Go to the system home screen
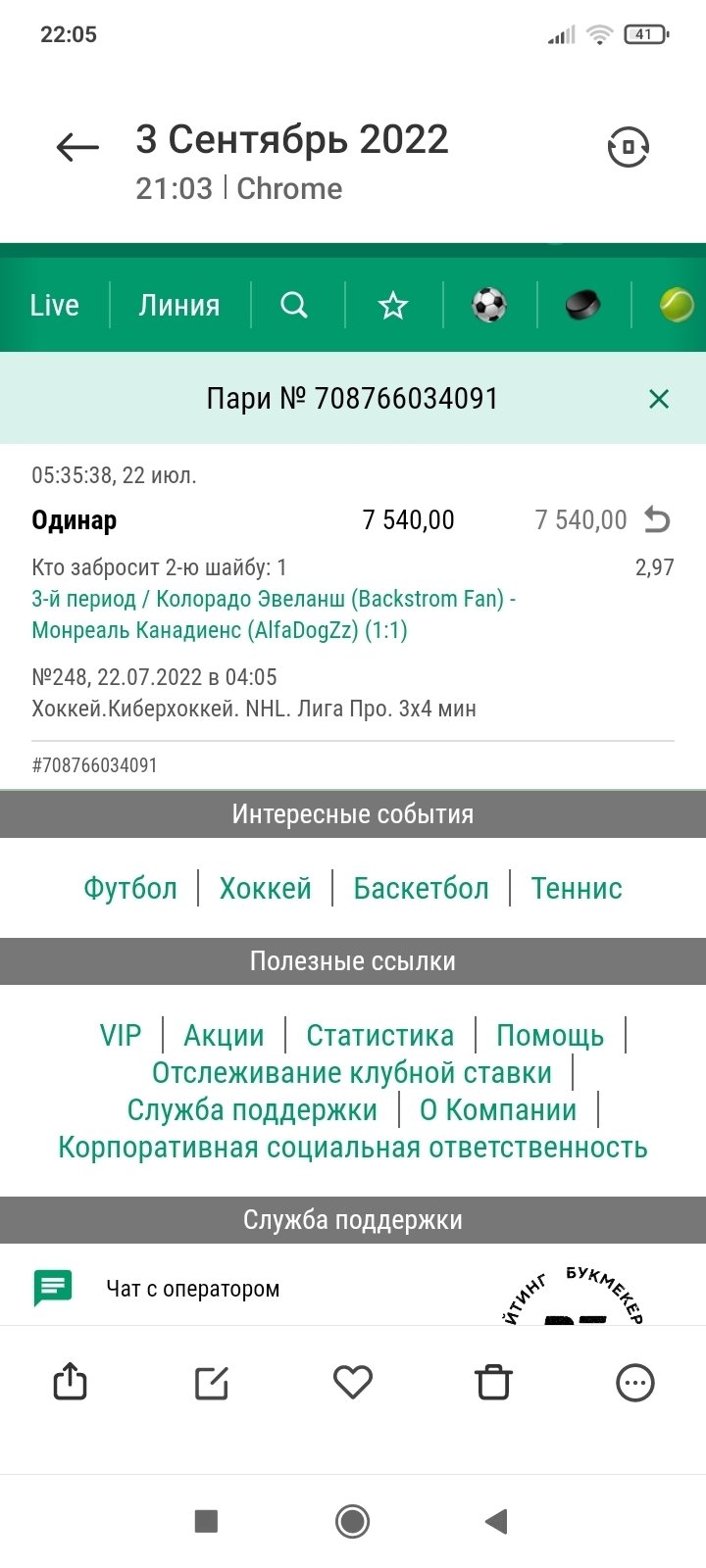This screenshot has height=1568, width=706. (353, 1521)
